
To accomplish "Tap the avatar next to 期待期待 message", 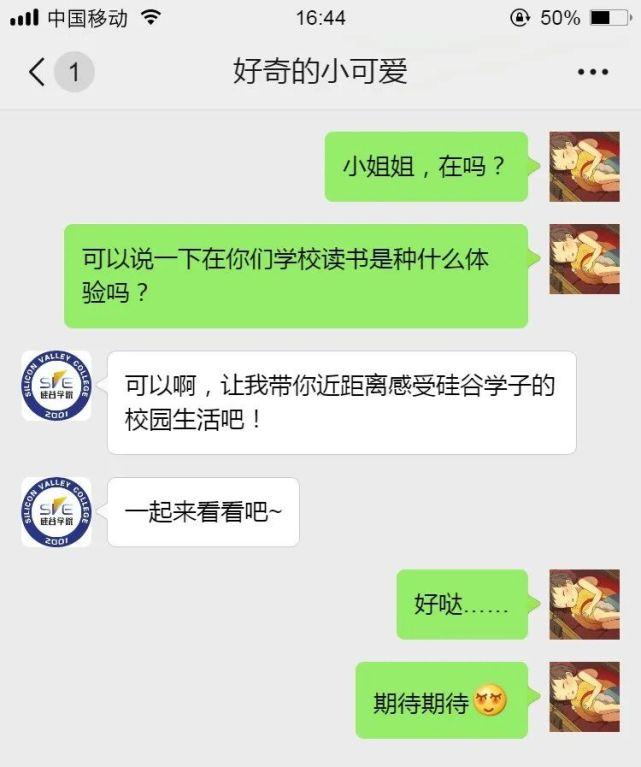I will [x=584, y=696].
